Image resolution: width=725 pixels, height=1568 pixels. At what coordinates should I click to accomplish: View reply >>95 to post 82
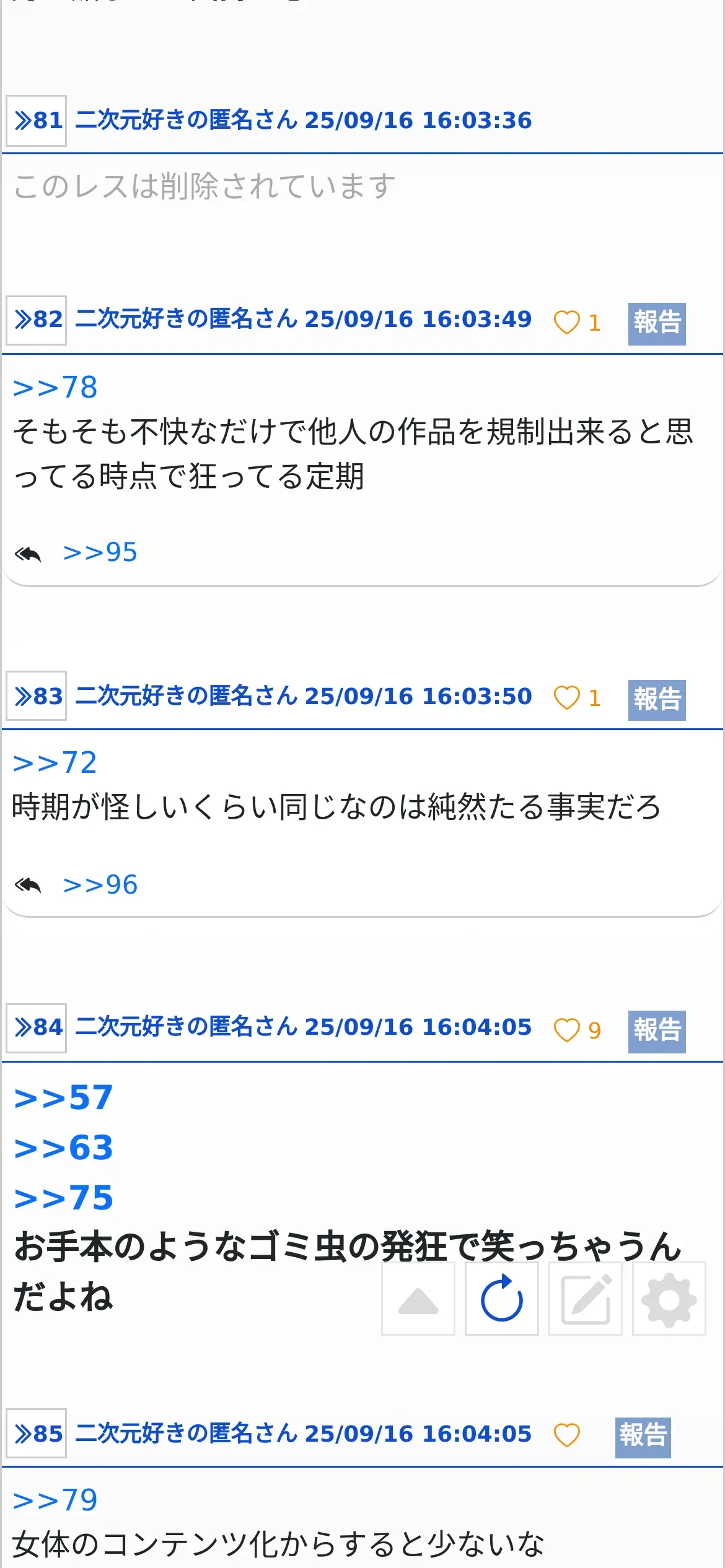100,552
